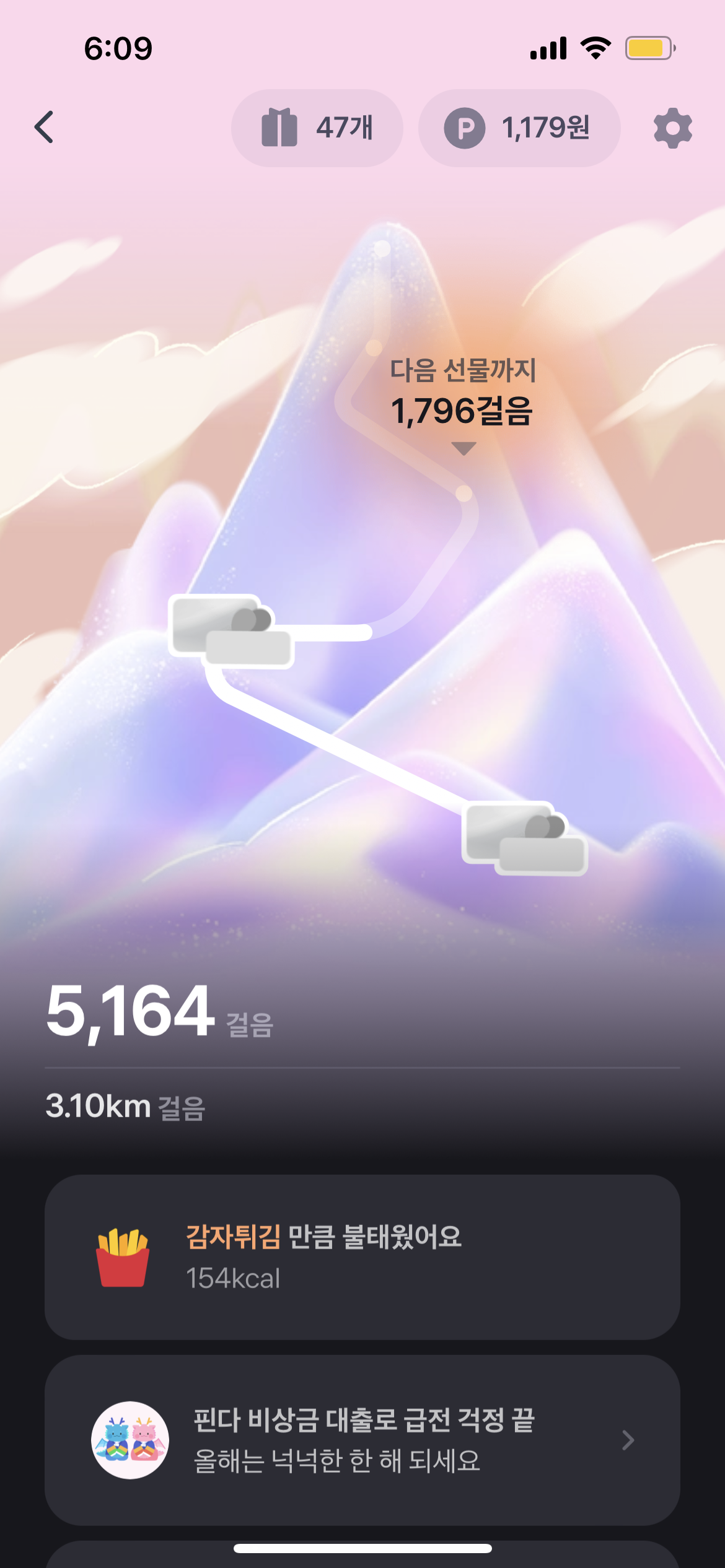Go back using the top-left arrow
This screenshot has height=1568, width=725.
(x=45, y=128)
